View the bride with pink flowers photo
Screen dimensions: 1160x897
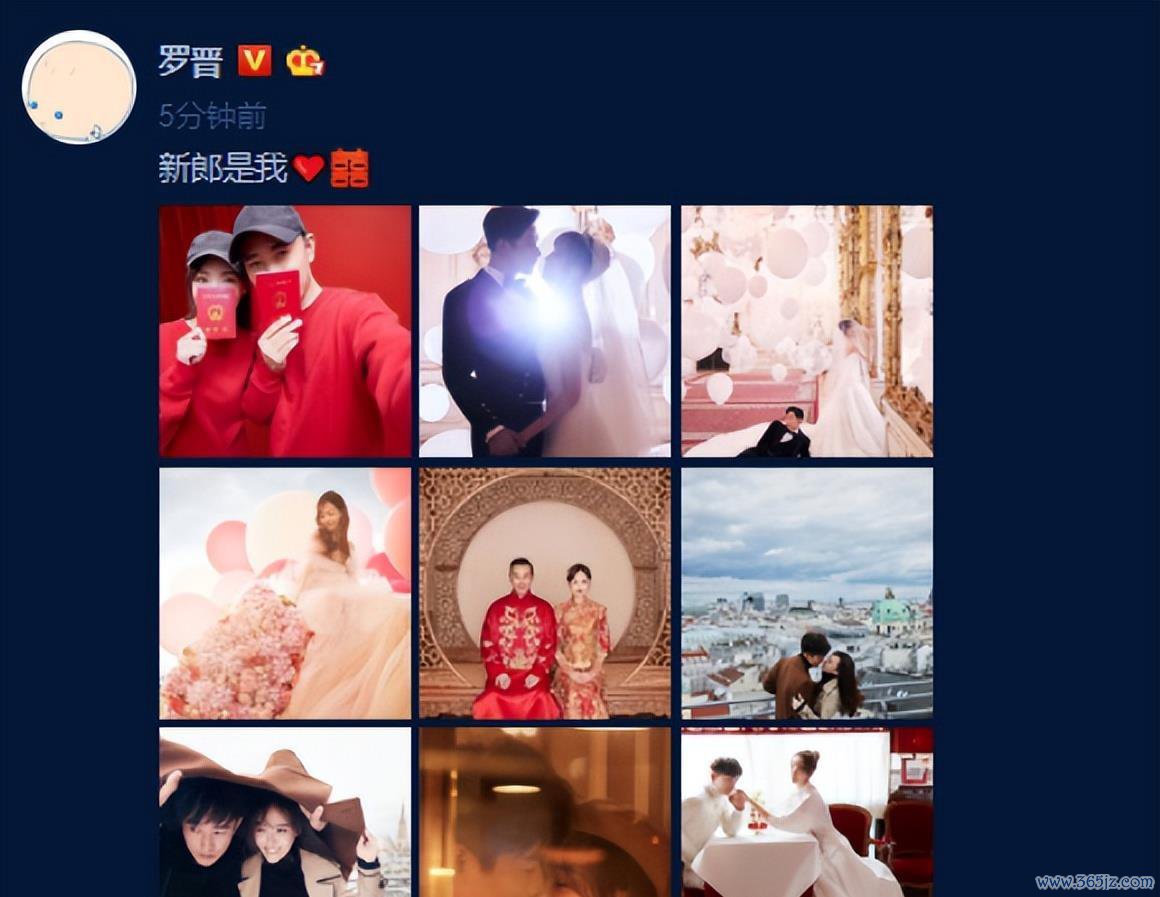285,593
